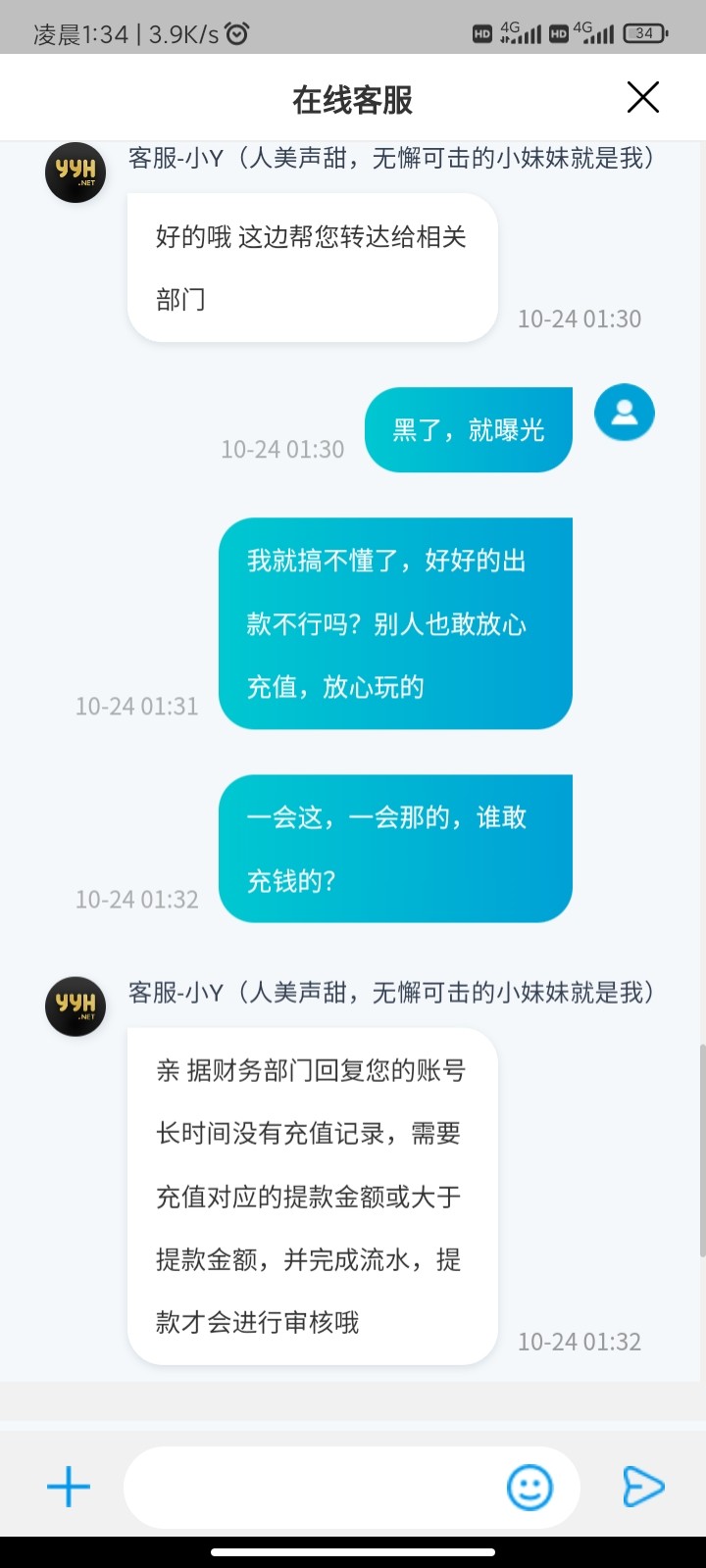
Task: Tap the send message arrow icon
Action: click(x=642, y=1486)
